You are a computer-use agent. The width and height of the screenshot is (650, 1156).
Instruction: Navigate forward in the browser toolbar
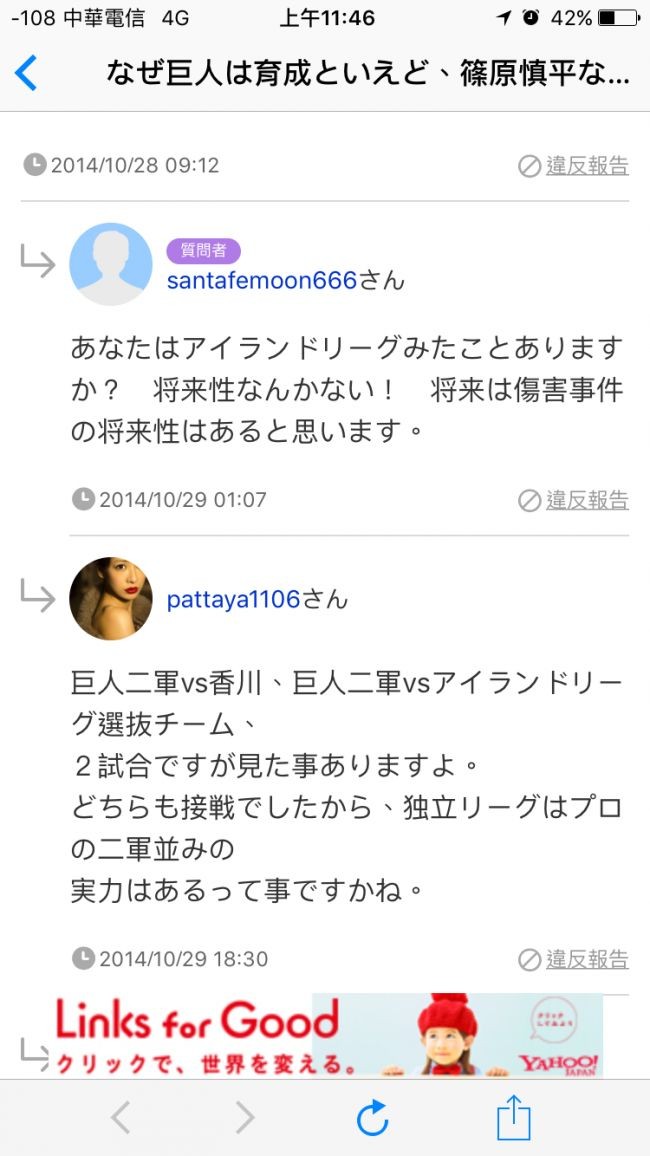pyautogui.click(x=245, y=1117)
